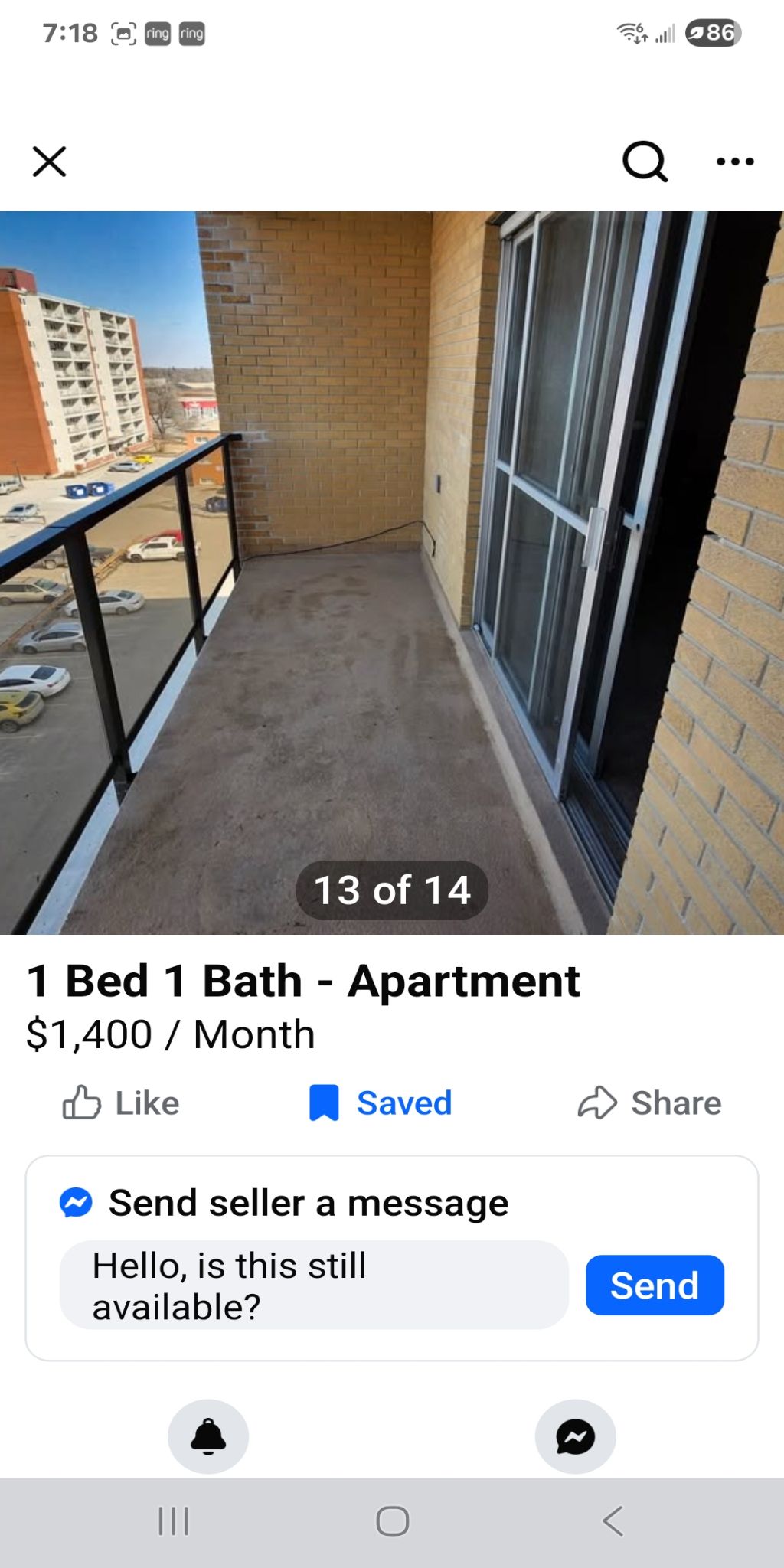Screen dimensions: 784x1568
Task: Unsave the listing via Saved
Action: (x=381, y=1103)
